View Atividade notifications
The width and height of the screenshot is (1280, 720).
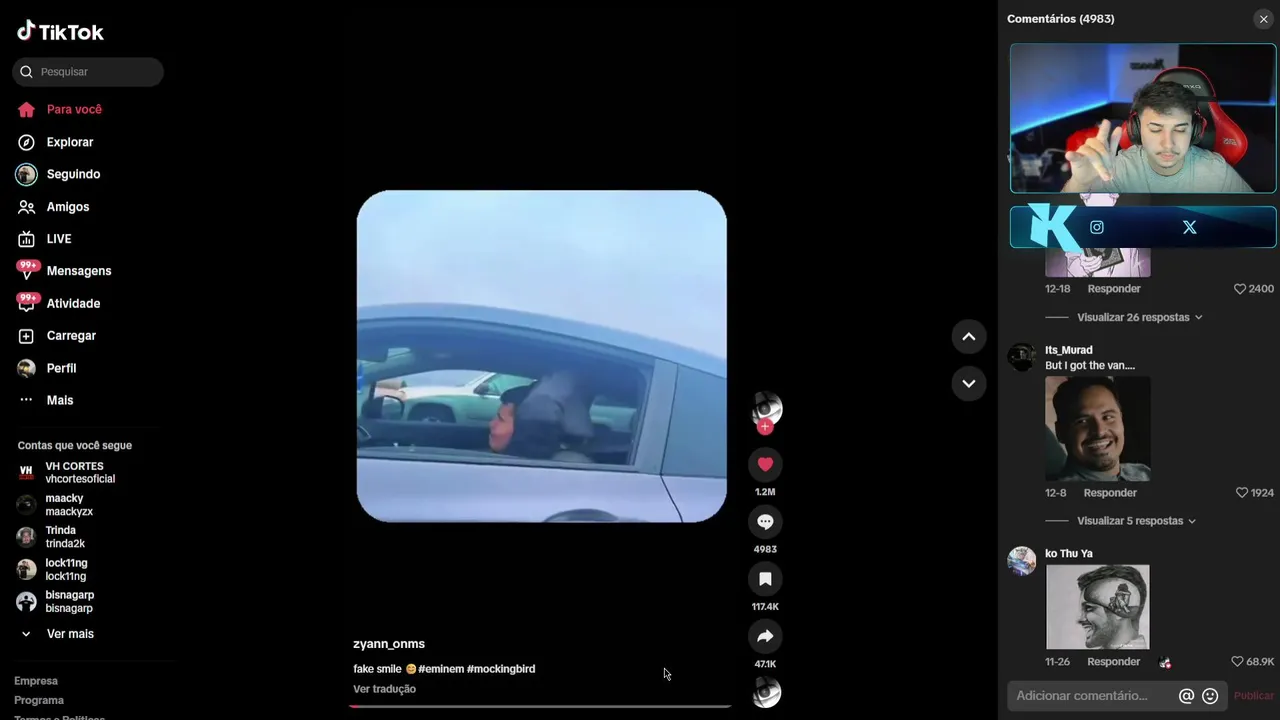point(73,303)
